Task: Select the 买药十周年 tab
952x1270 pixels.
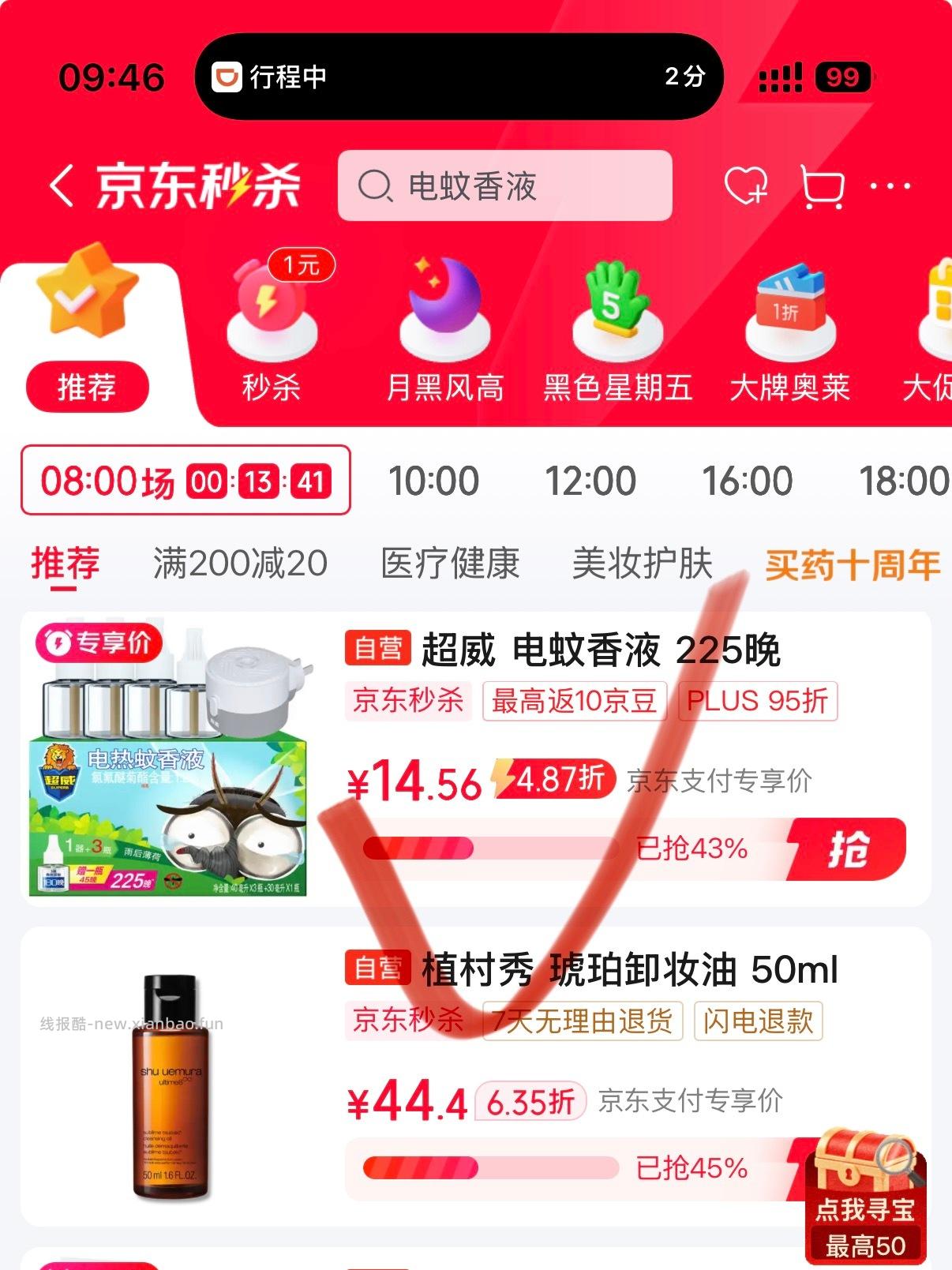Action: [852, 562]
